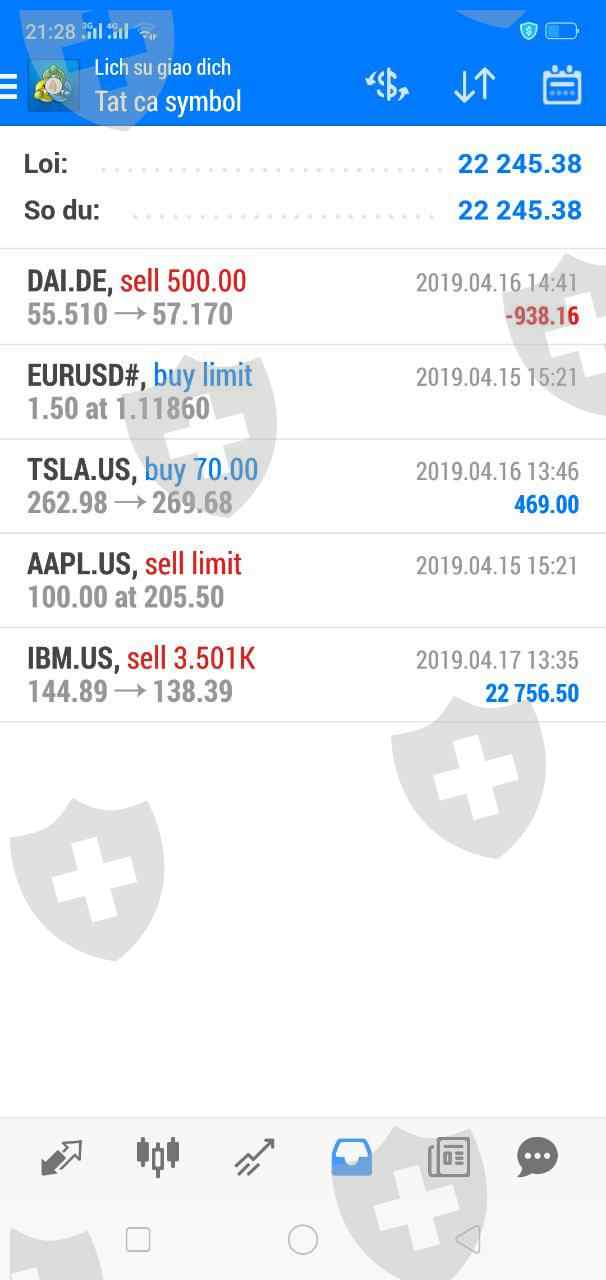
Task: View the TSLA.US buy 70.00 trade
Action: coord(302,486)
